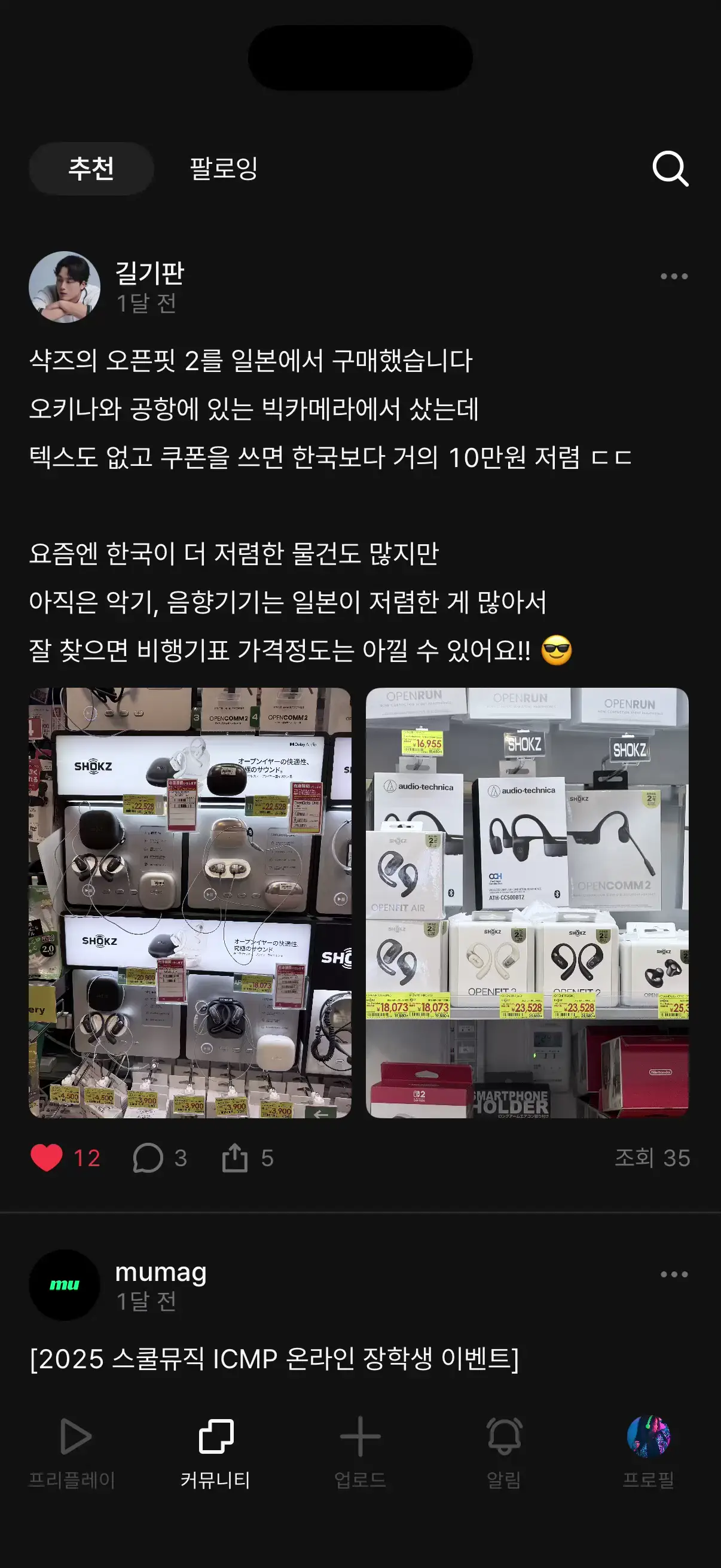Viewport: 721px width, 1568px height.
Task: Tap the 커뮤니티 tab
Action: [x=216, y=1452]
